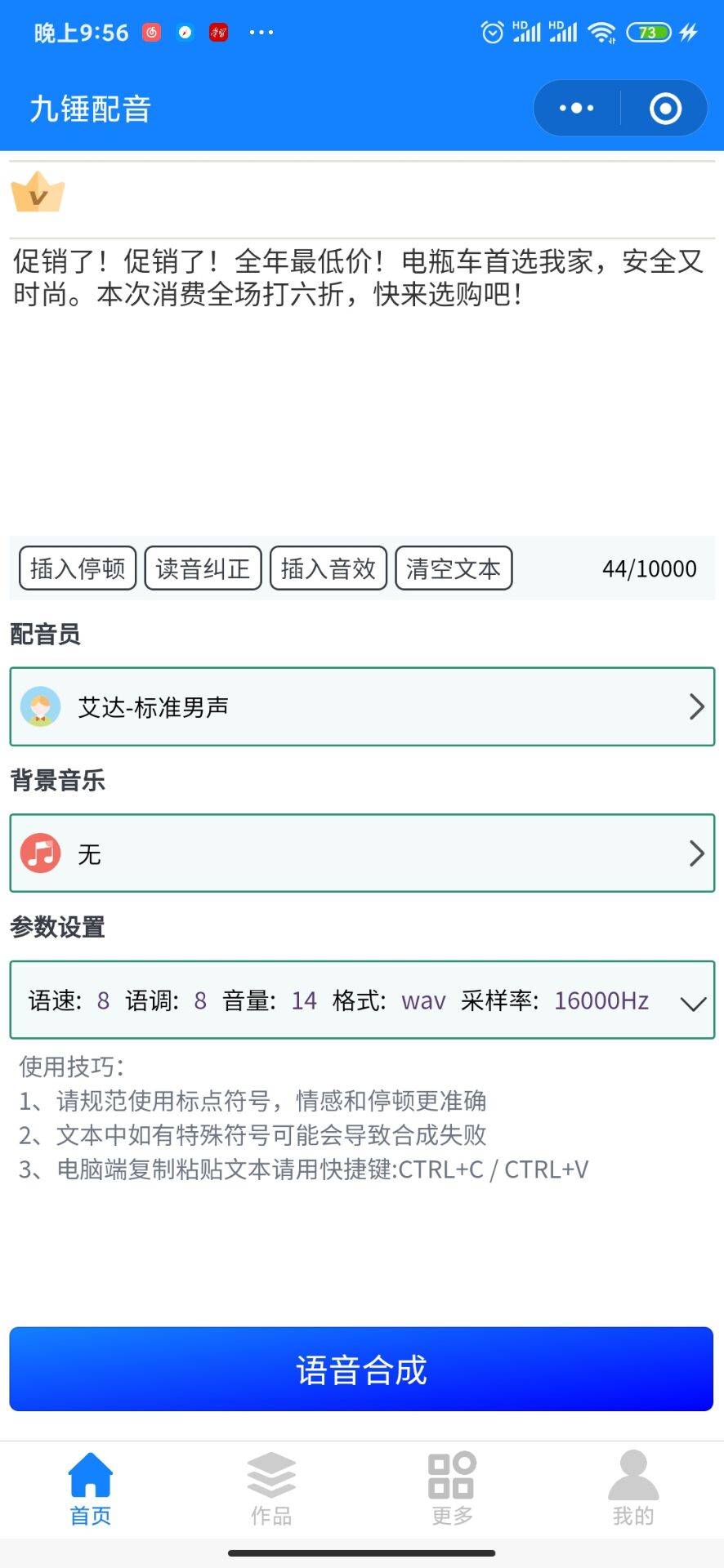Tap 插入停顿 to insert a pause
The image size is (724, 1568).
click(x=77, y=569)
